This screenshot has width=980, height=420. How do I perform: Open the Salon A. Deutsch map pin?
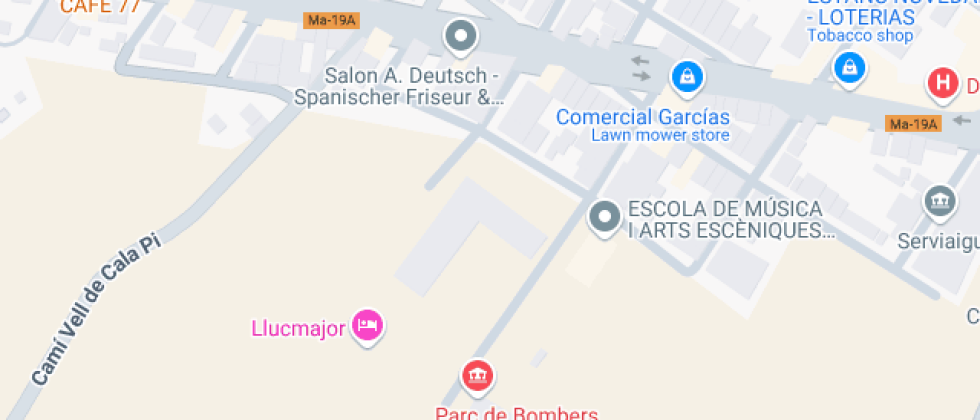(x=461, y=38)
